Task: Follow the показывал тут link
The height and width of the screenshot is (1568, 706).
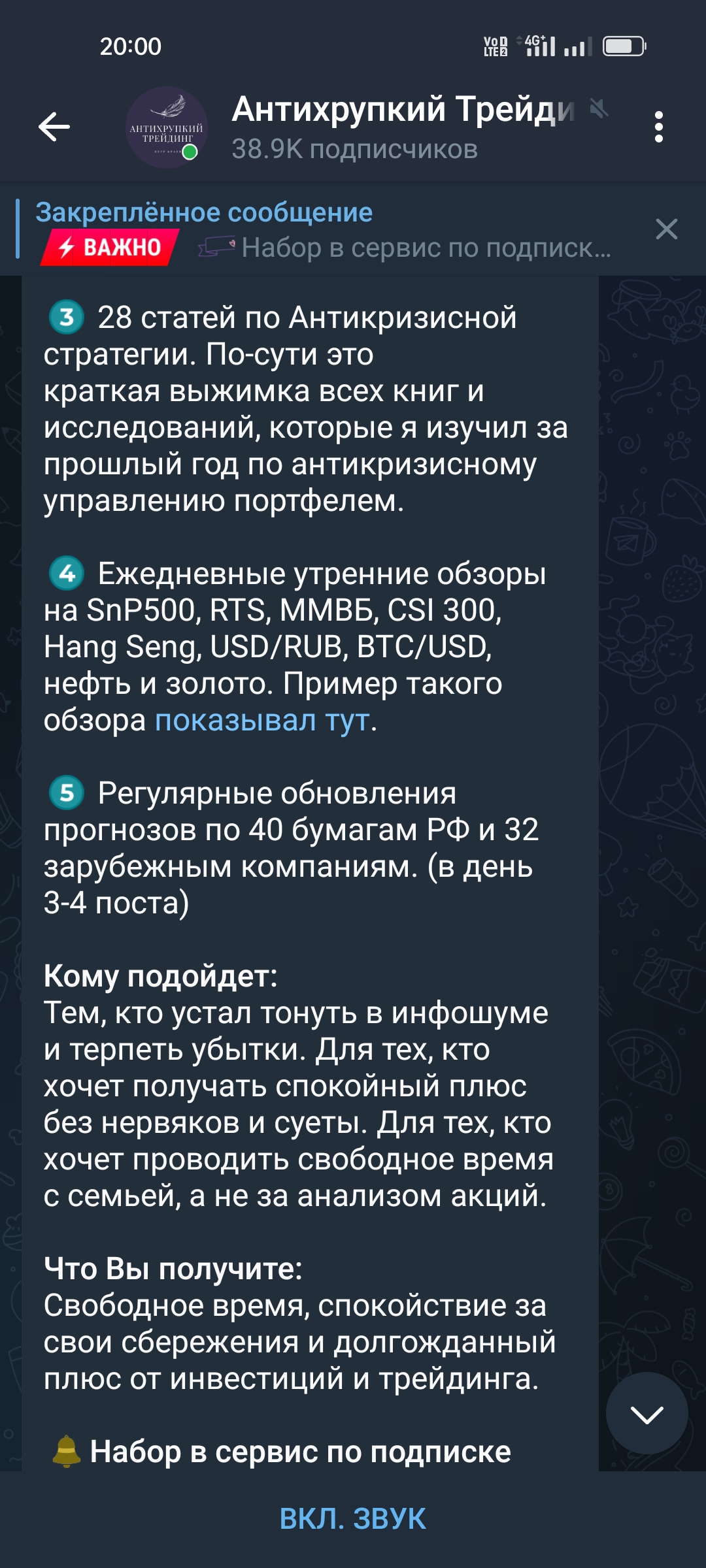Action: pyautogui.click(x=262, y=721)
